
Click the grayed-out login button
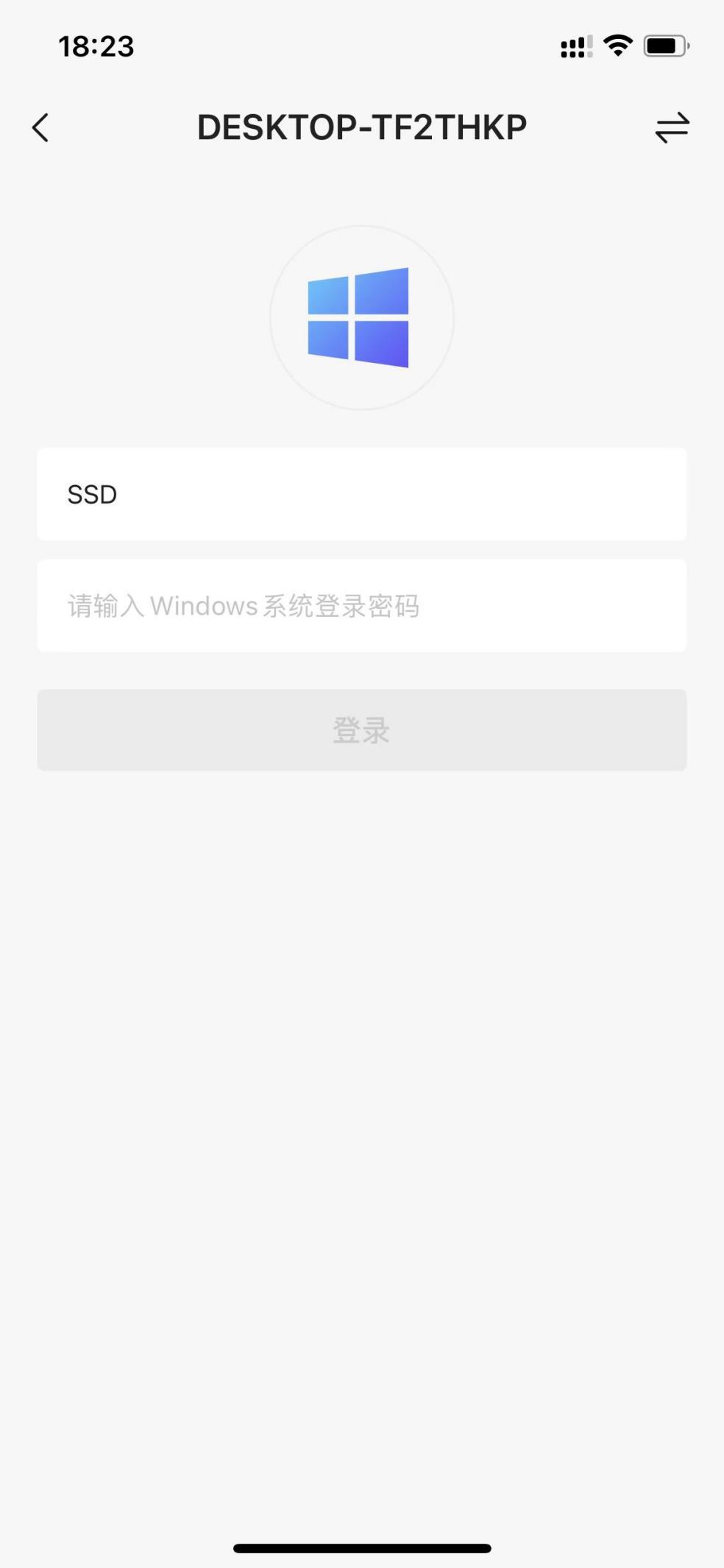(x=362, y=730)
